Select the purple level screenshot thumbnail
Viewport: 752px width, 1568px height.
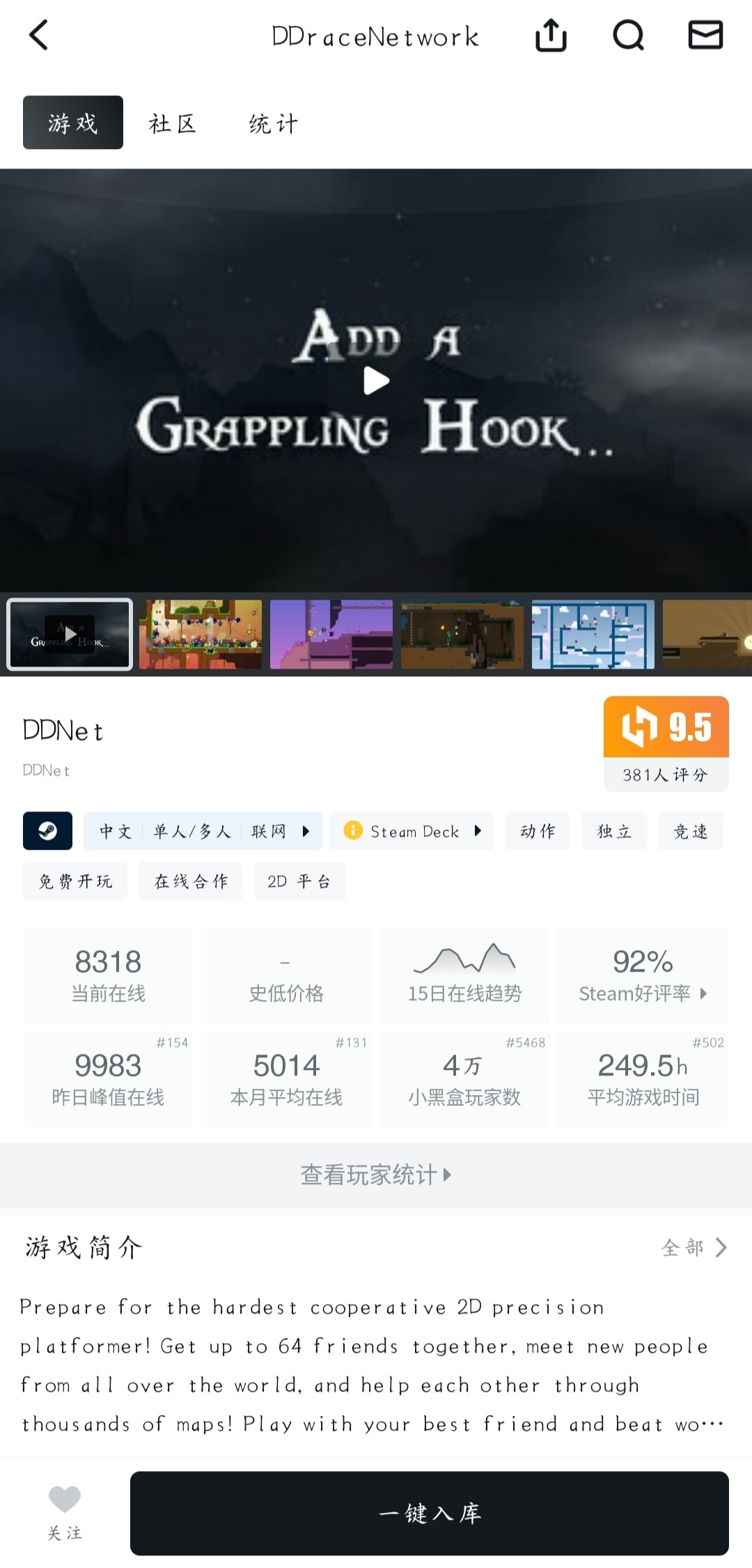pos(331,635)
